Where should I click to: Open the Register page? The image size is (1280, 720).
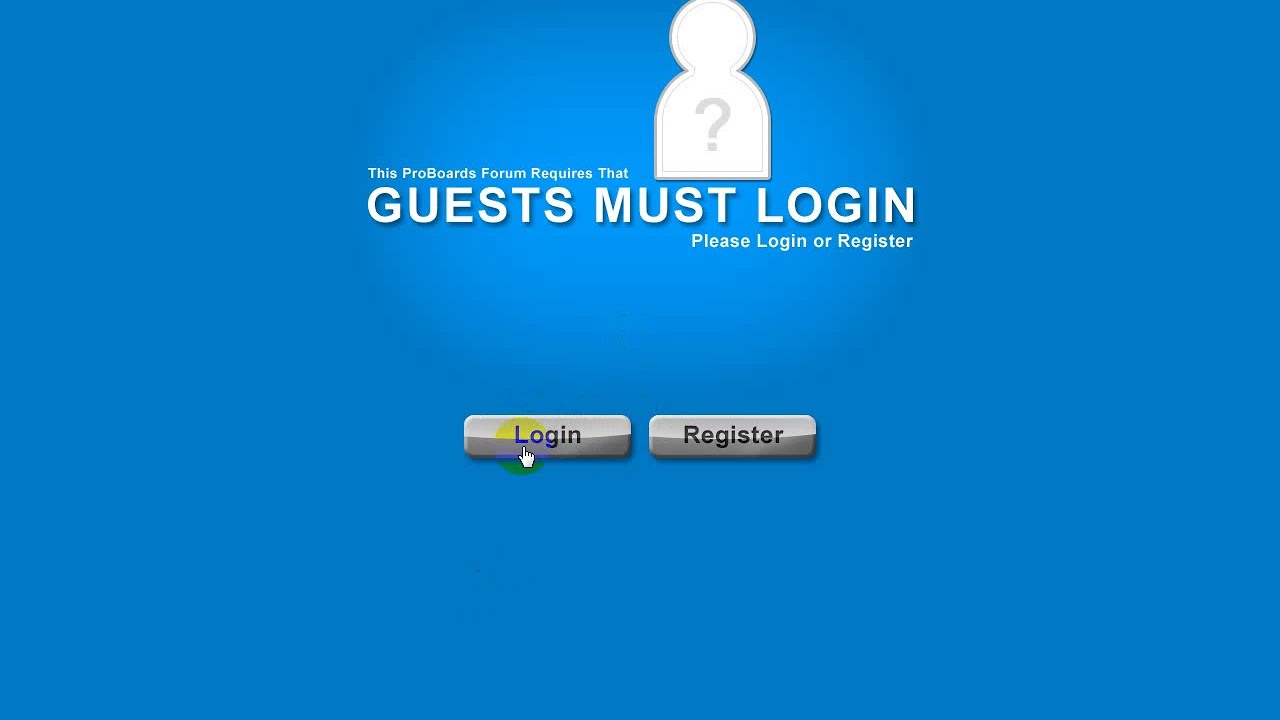pos(732,436)
